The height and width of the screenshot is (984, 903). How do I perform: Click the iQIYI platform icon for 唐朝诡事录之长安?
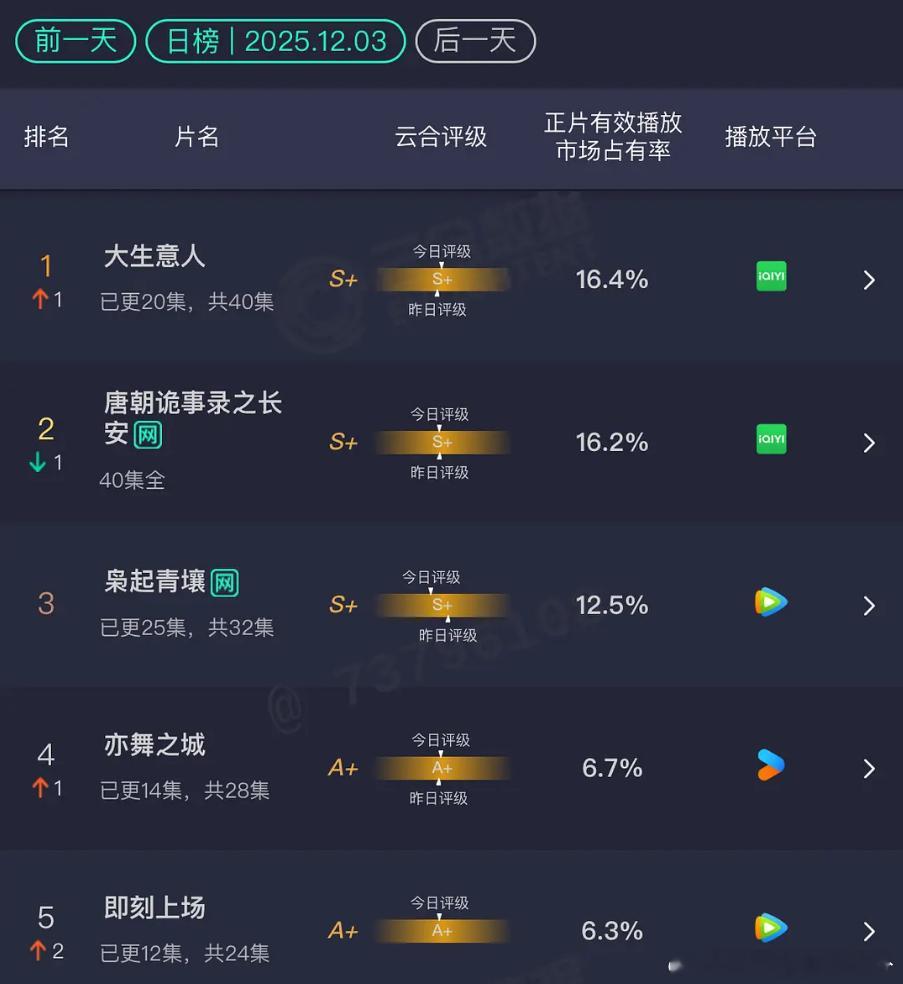click(770, 439)
